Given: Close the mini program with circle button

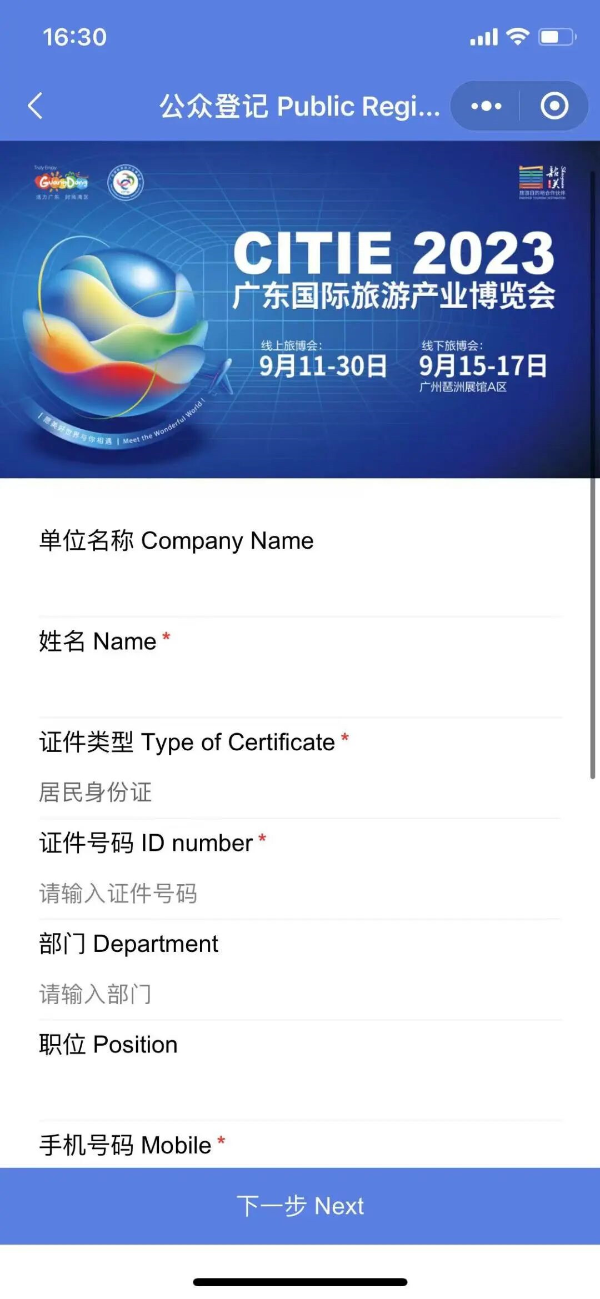Looking at the screenshot, I should pyautogui.click(x=553, y=106).
